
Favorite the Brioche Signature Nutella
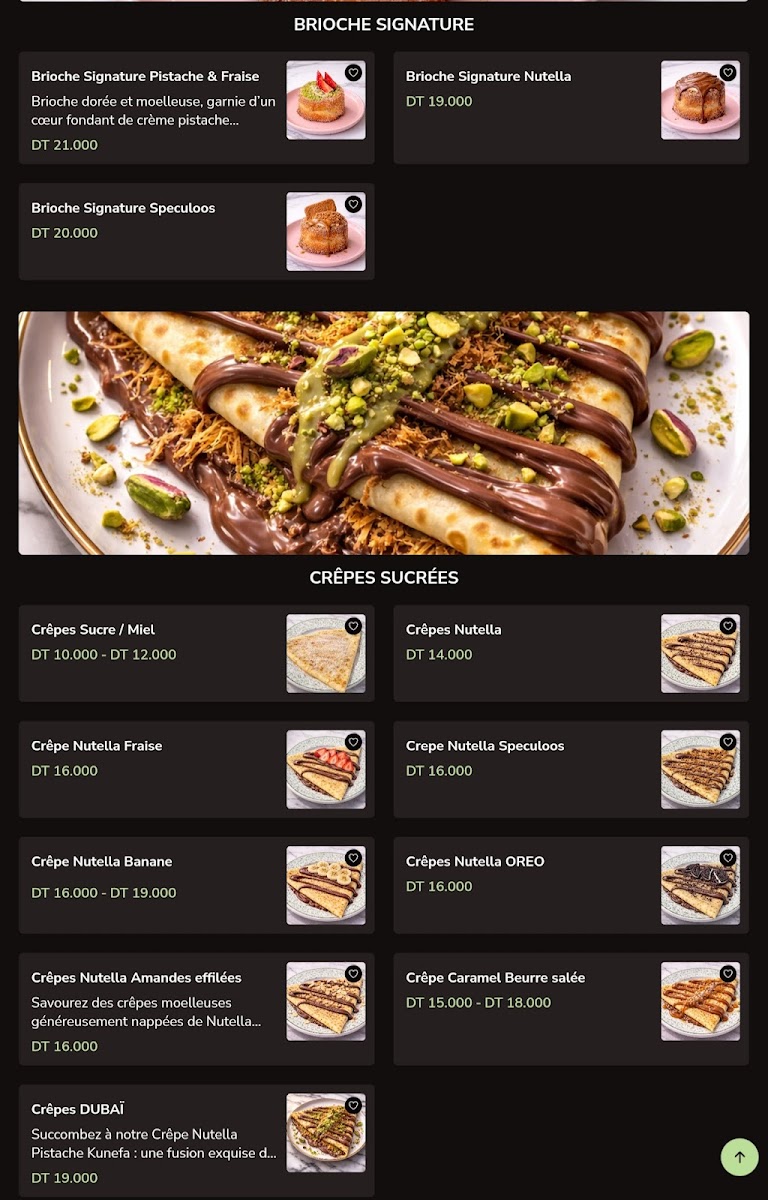[727, 73]
